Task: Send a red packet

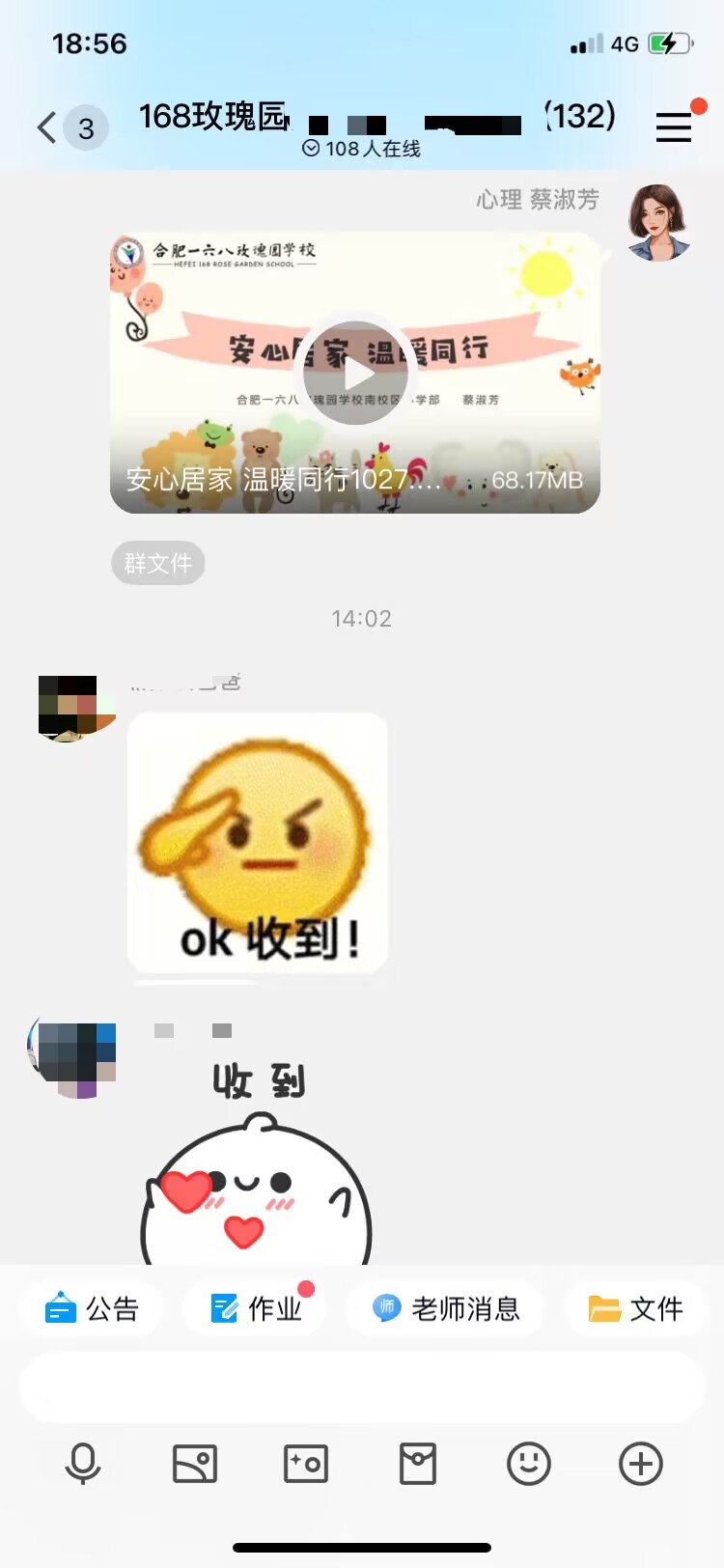Action: click(x=418, y=1464)
